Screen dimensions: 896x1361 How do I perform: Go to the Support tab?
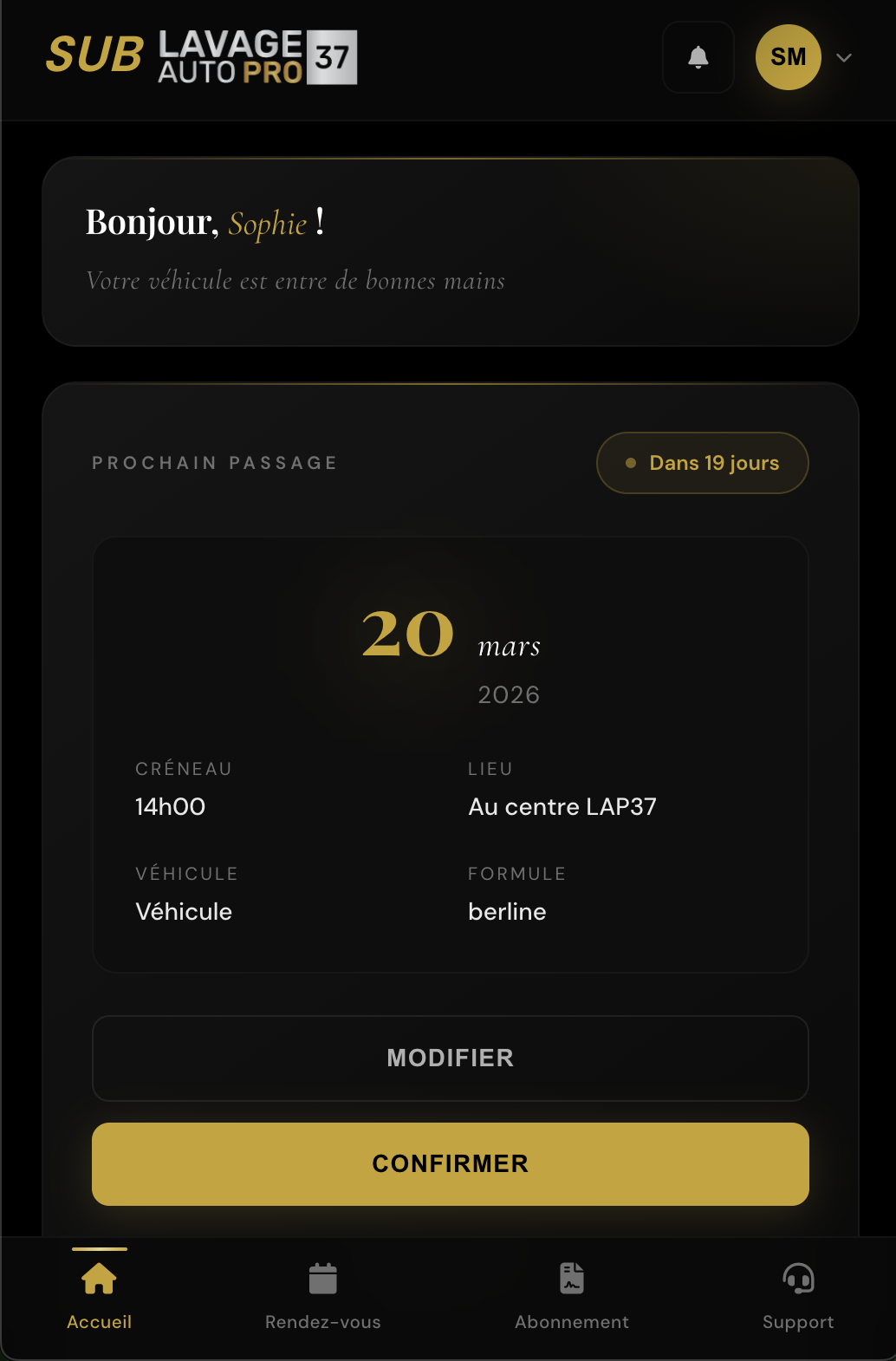(x=797, y=1296)
